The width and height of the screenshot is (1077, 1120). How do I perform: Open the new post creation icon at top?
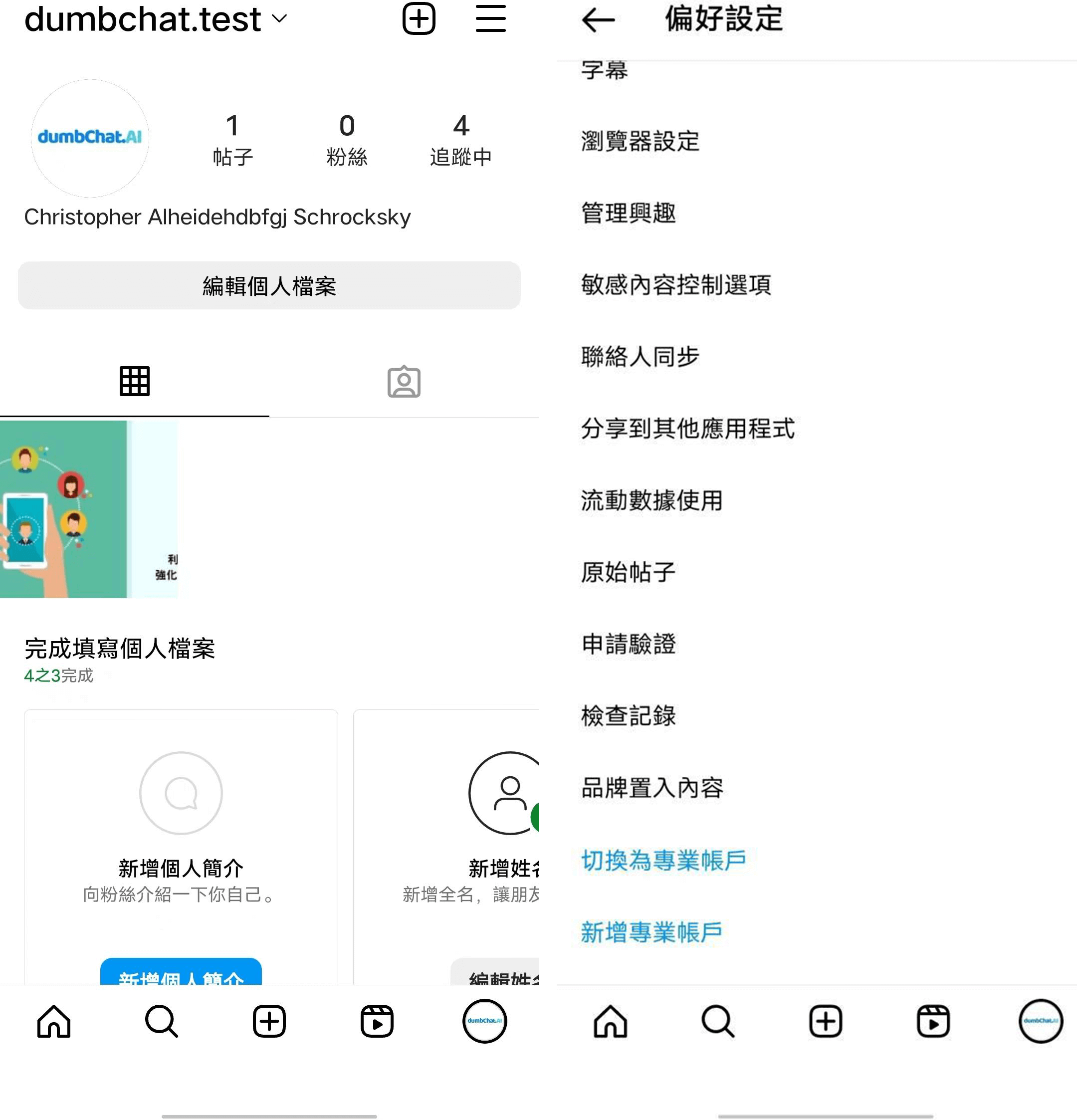point(419,19)
